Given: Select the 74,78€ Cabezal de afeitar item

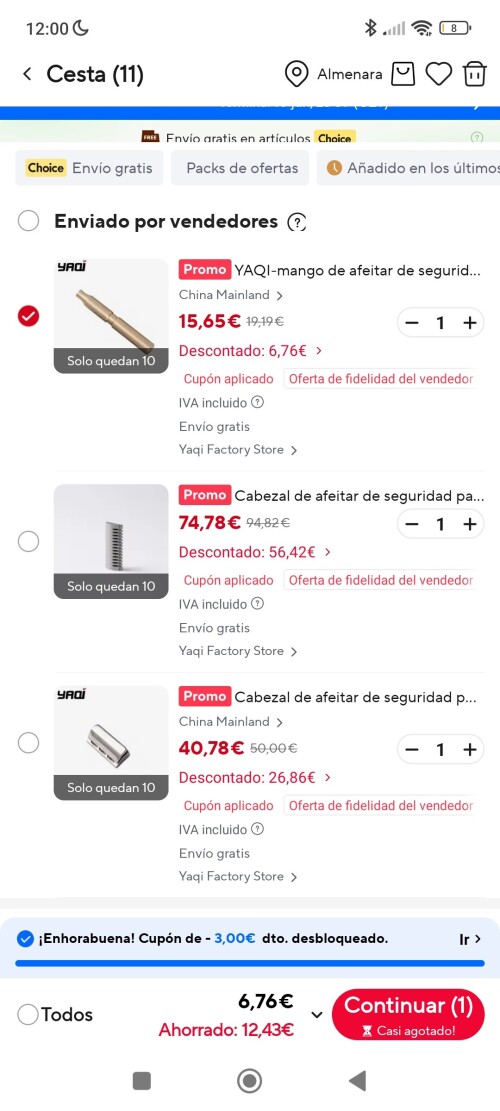Looking at the screenshot, I should [28, 542].
